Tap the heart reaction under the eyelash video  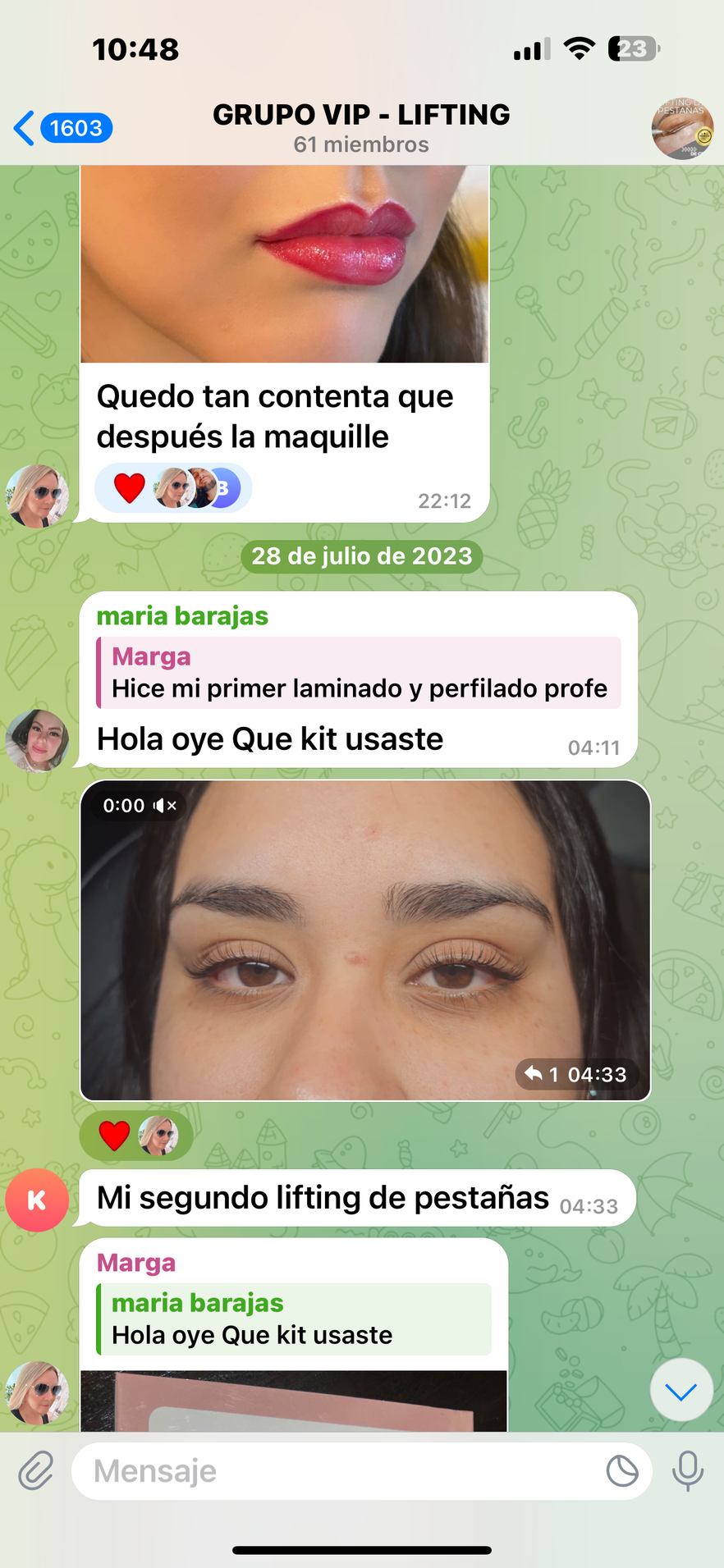[114, 1136]
